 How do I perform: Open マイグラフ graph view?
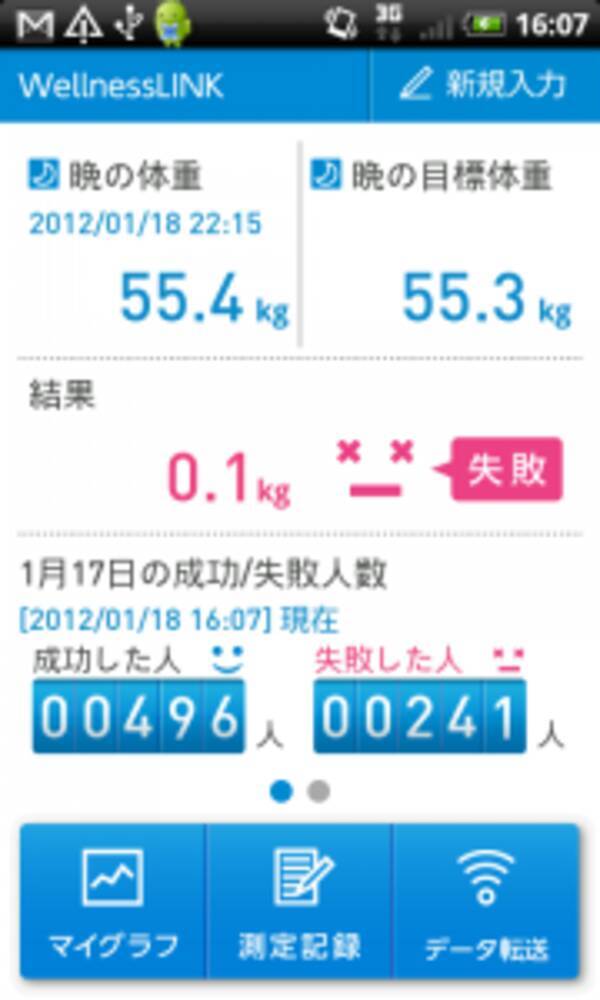tap(113, 902)
